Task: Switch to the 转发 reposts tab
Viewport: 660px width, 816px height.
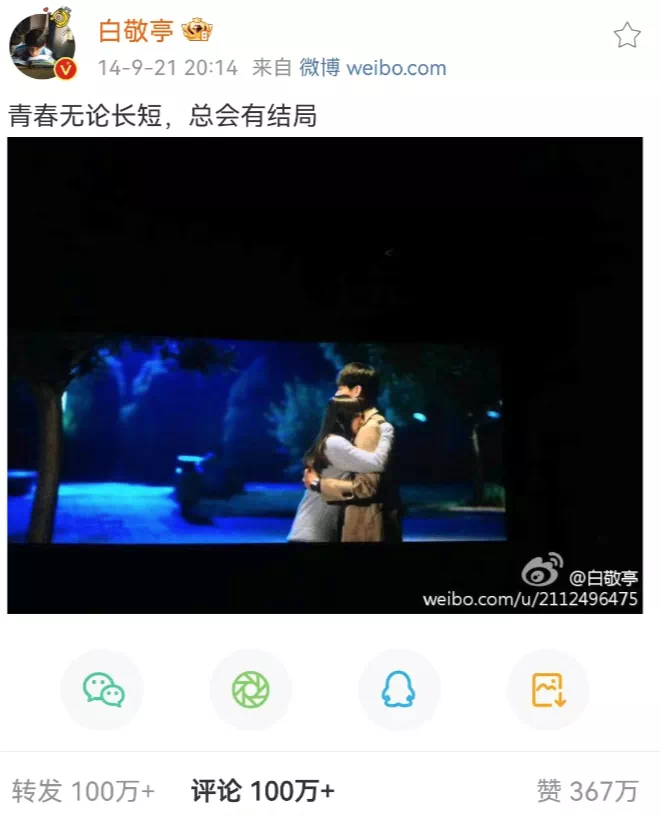Action: (83, 791)
